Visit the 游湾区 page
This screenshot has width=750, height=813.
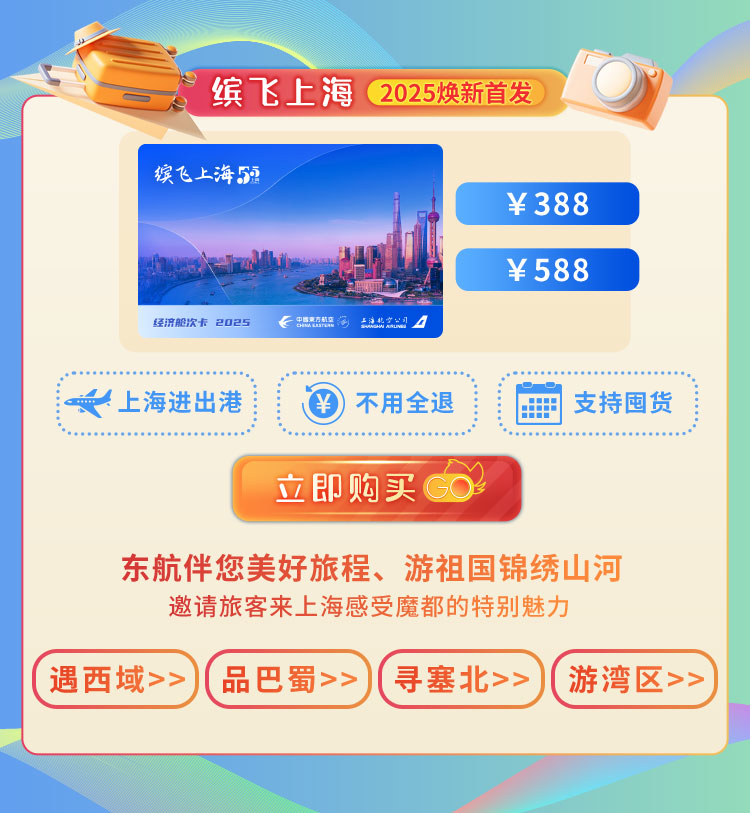tap(634, 679)
